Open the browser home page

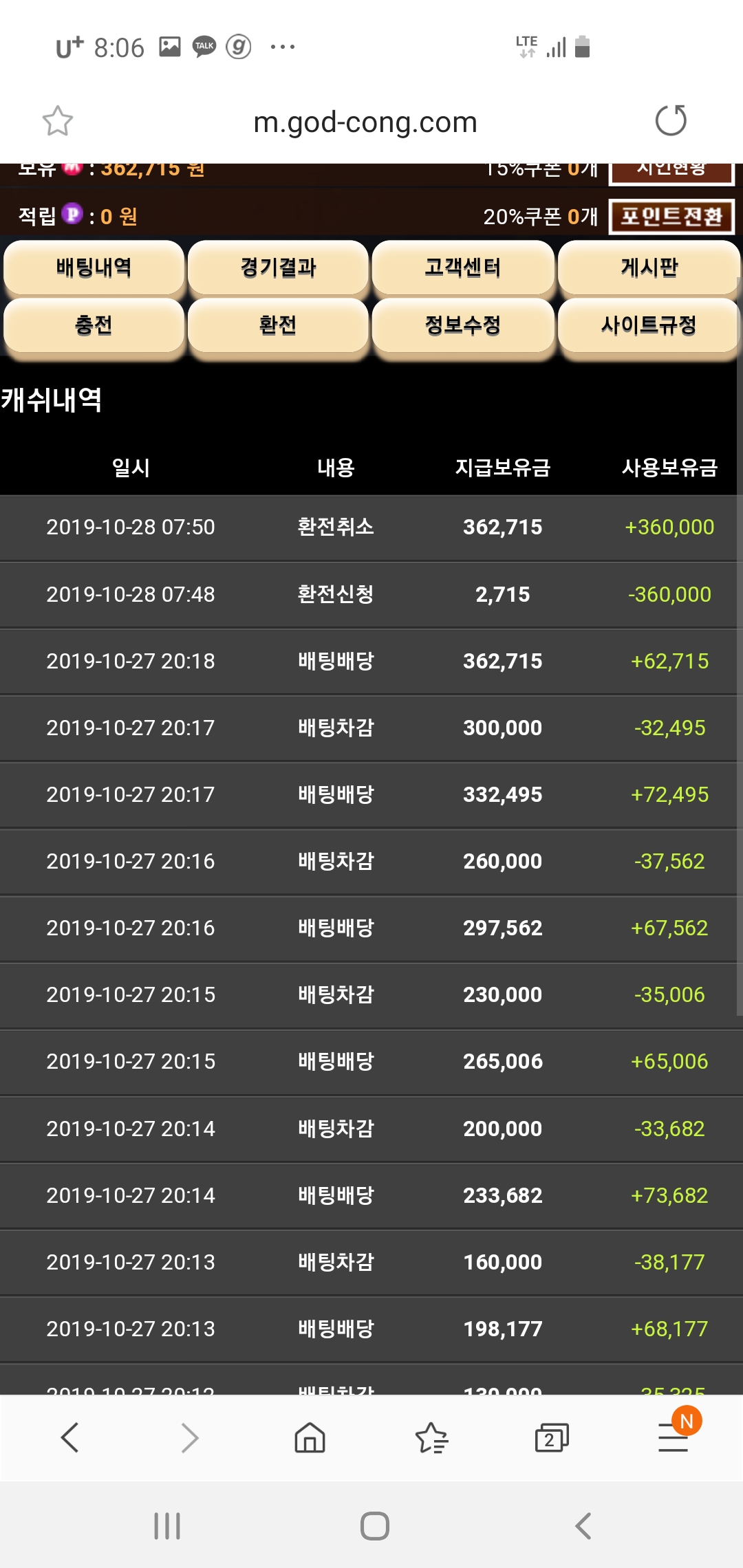(310, 1437)
